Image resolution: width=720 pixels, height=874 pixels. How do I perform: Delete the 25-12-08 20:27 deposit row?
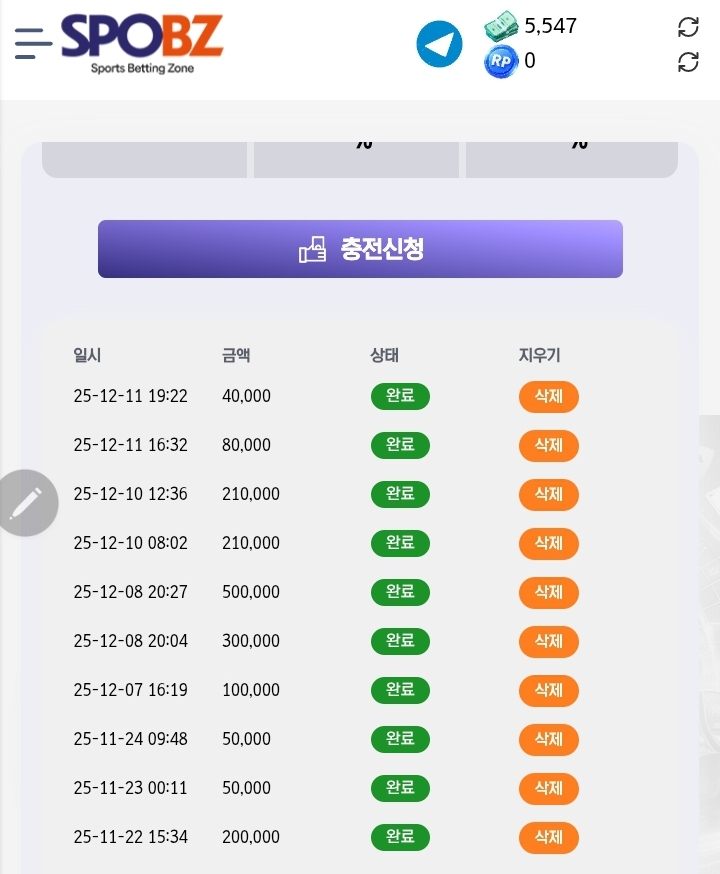[548, 592]
